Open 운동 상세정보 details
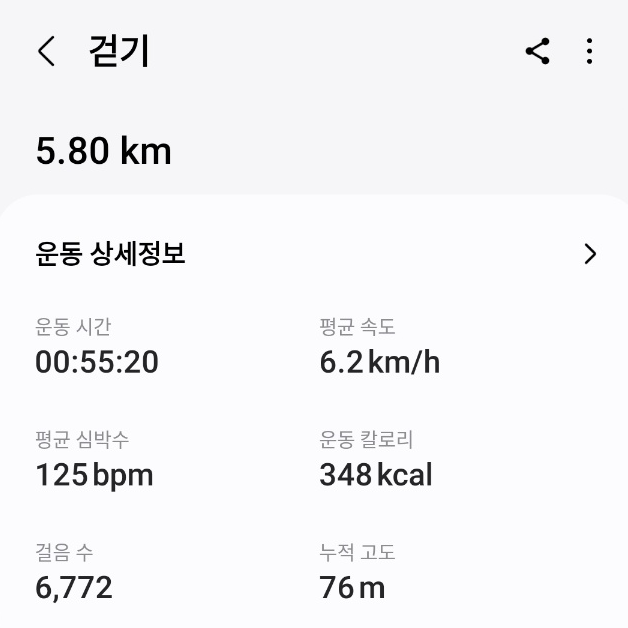628x628 pixels. tap(590, 254)
